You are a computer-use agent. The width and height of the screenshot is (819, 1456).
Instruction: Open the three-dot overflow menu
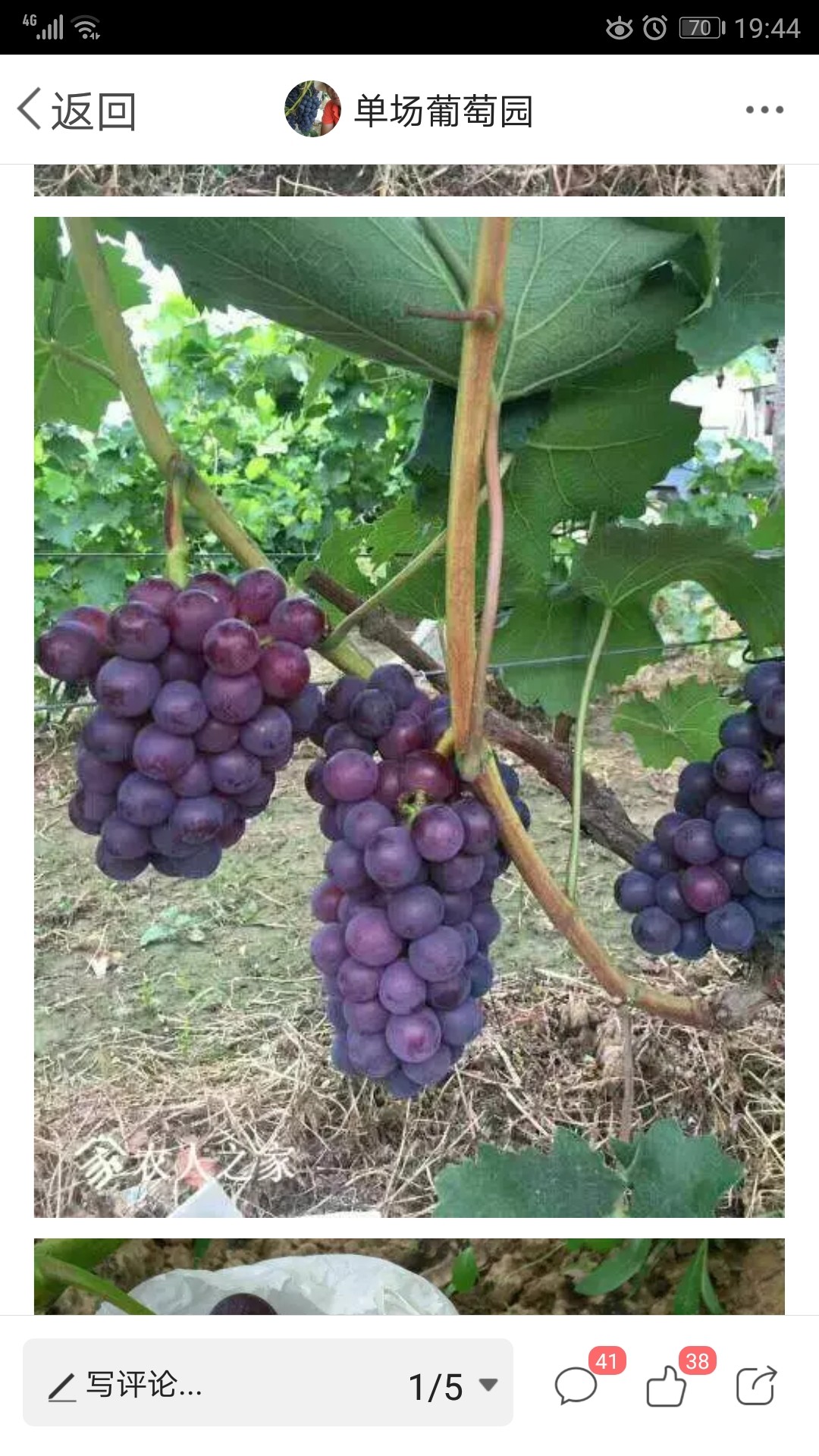[764, 110]
